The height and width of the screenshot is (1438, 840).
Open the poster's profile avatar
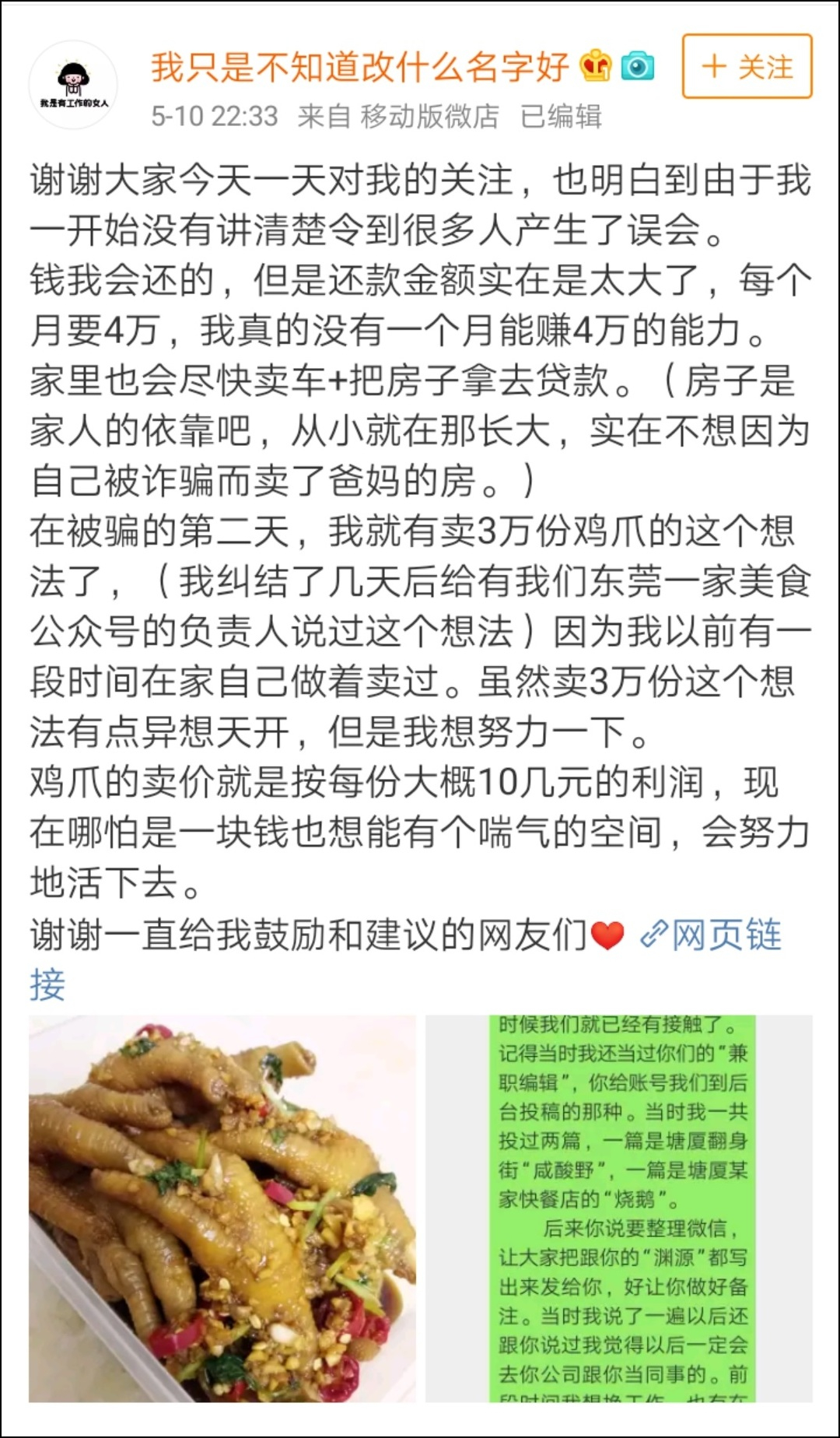click(73, 85)
